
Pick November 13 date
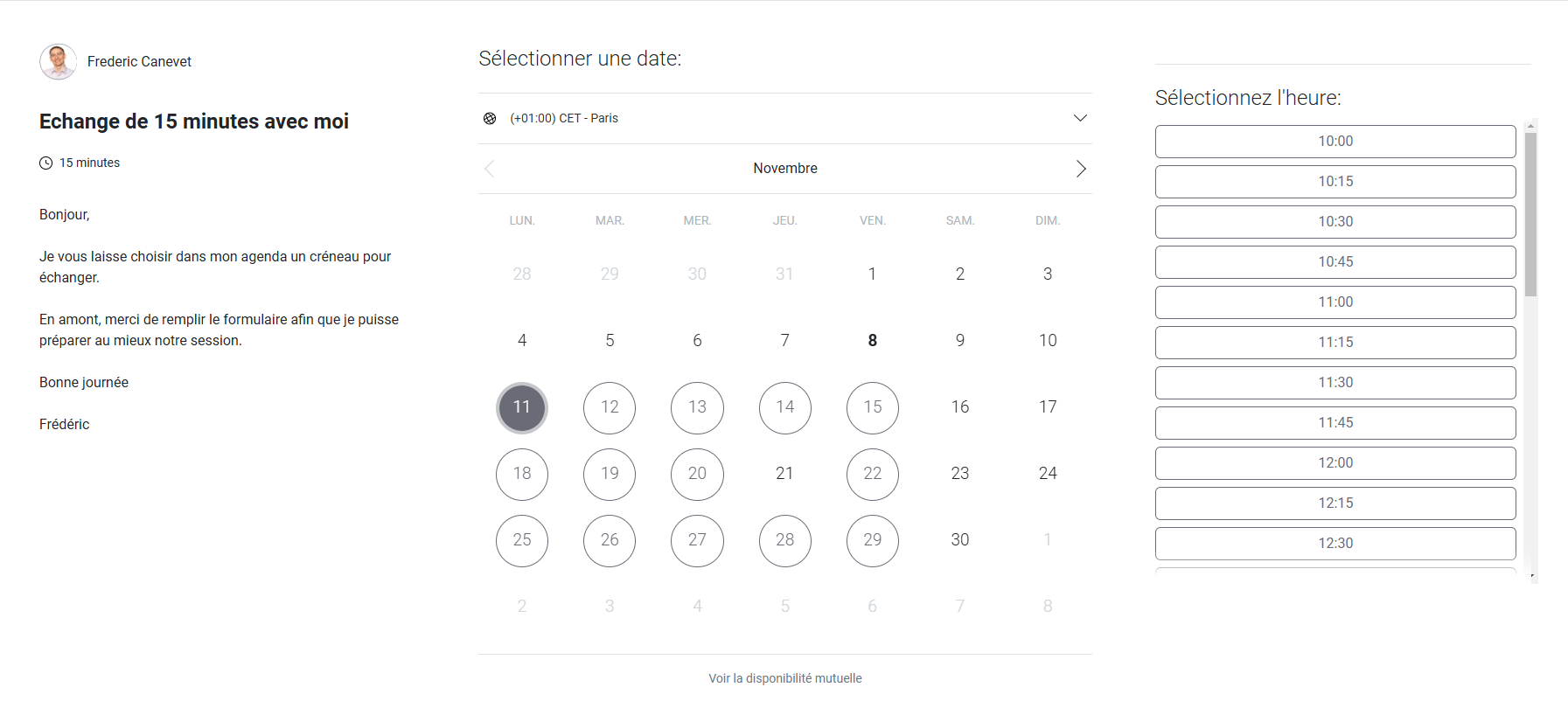coord(697,407)
